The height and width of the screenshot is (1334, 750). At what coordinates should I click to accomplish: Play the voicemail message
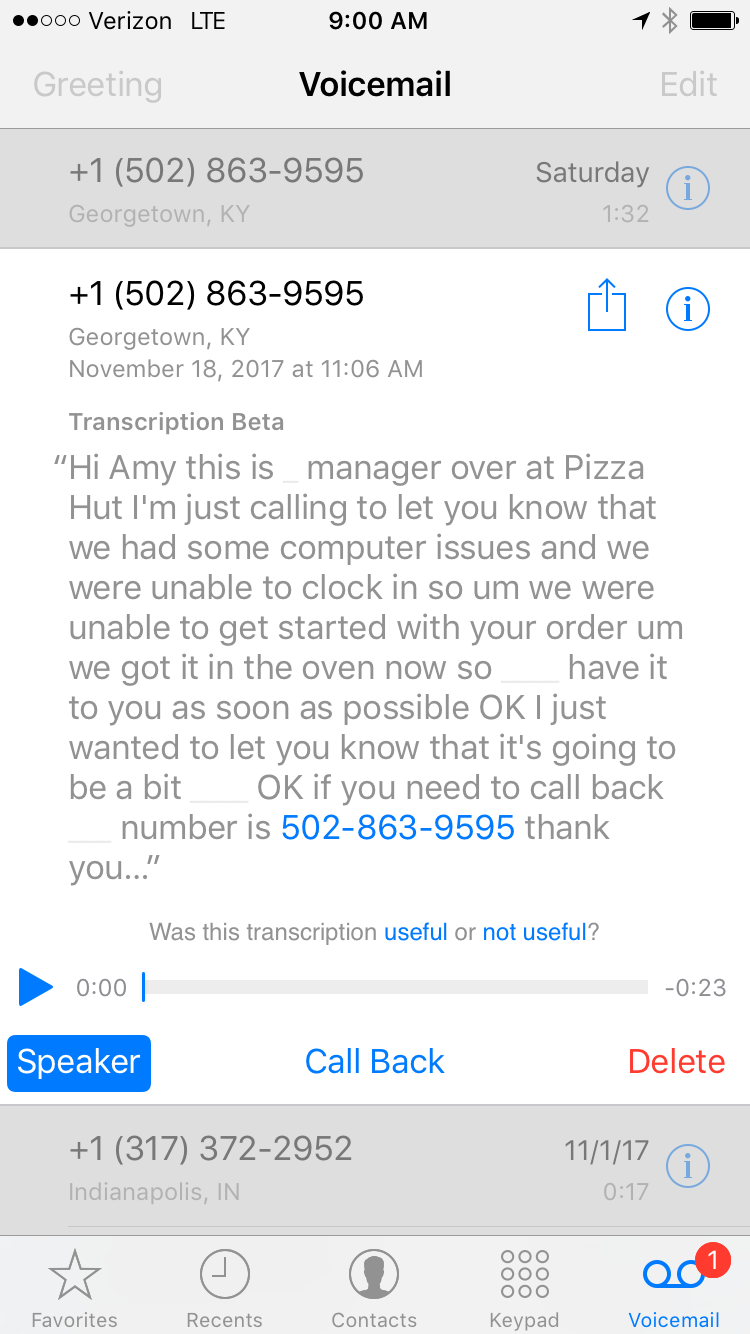(x=36, y=987)
